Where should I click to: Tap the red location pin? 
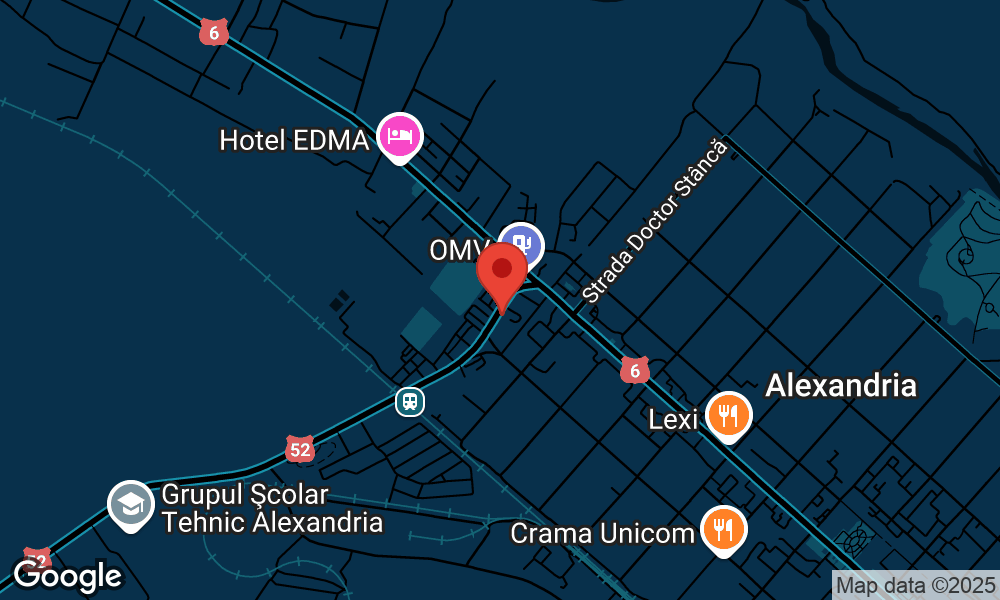[x=501, y=272]
